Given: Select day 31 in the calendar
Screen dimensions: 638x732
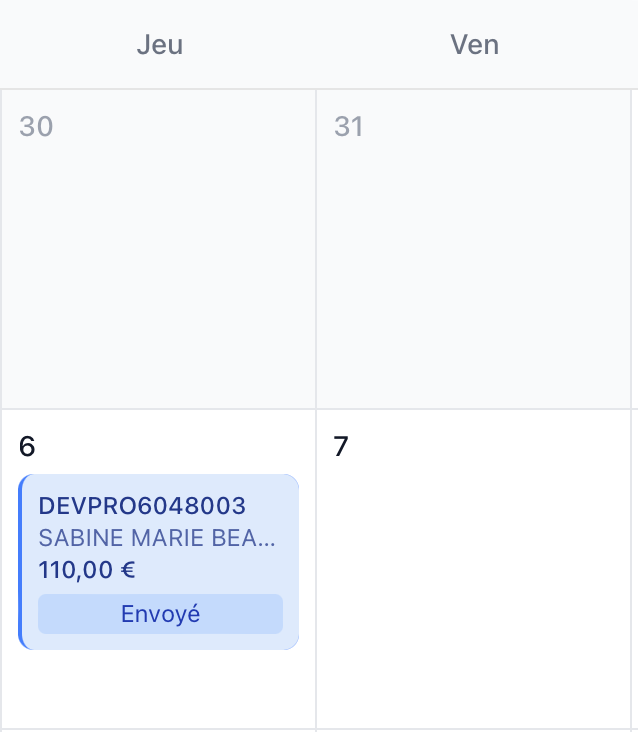Looking at the screenshot, I should pos(348,127).
